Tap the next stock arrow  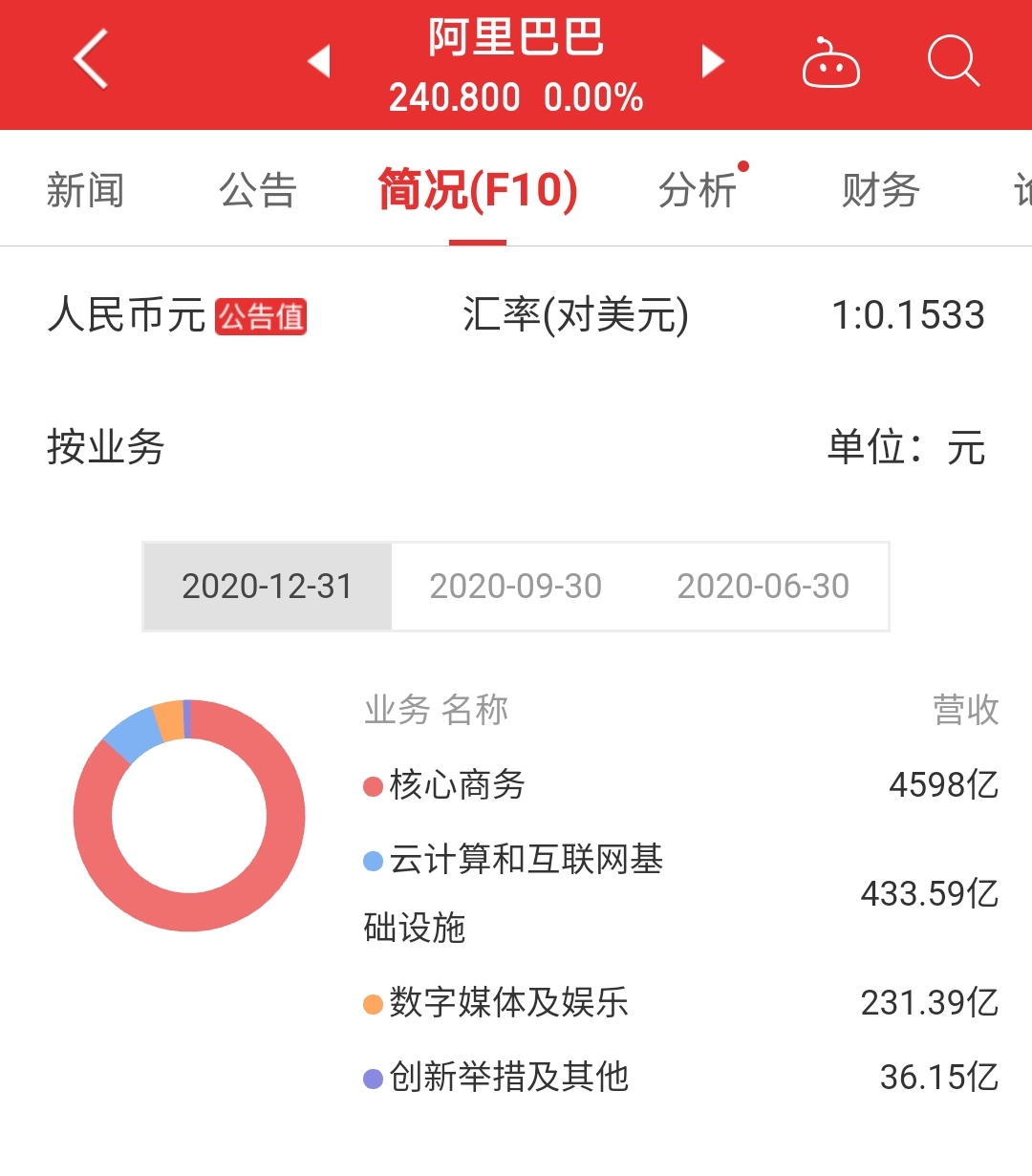[x=711, y=59]
